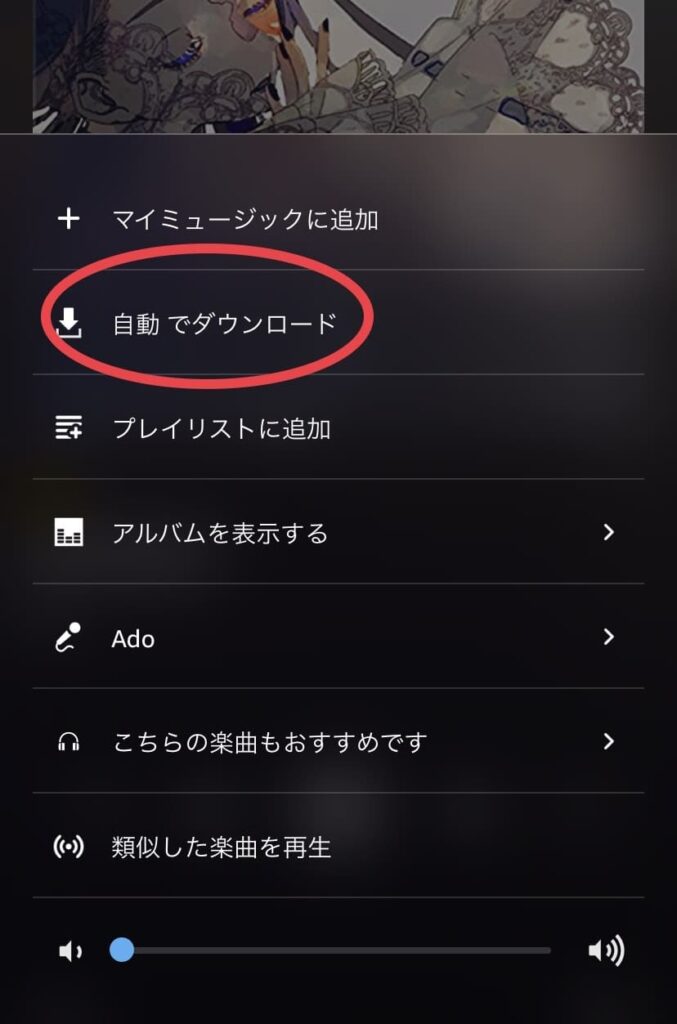Play similar songs via 類似した楽曲を再生
Screen dimensions: 677x1024
tap(221, 848)
